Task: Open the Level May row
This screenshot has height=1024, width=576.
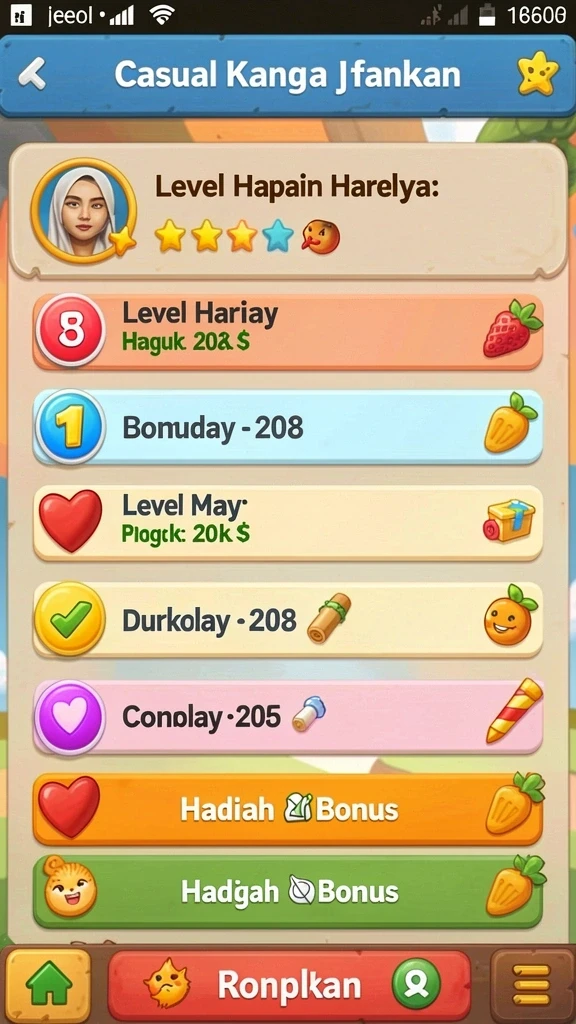Action: coord(287,522)
